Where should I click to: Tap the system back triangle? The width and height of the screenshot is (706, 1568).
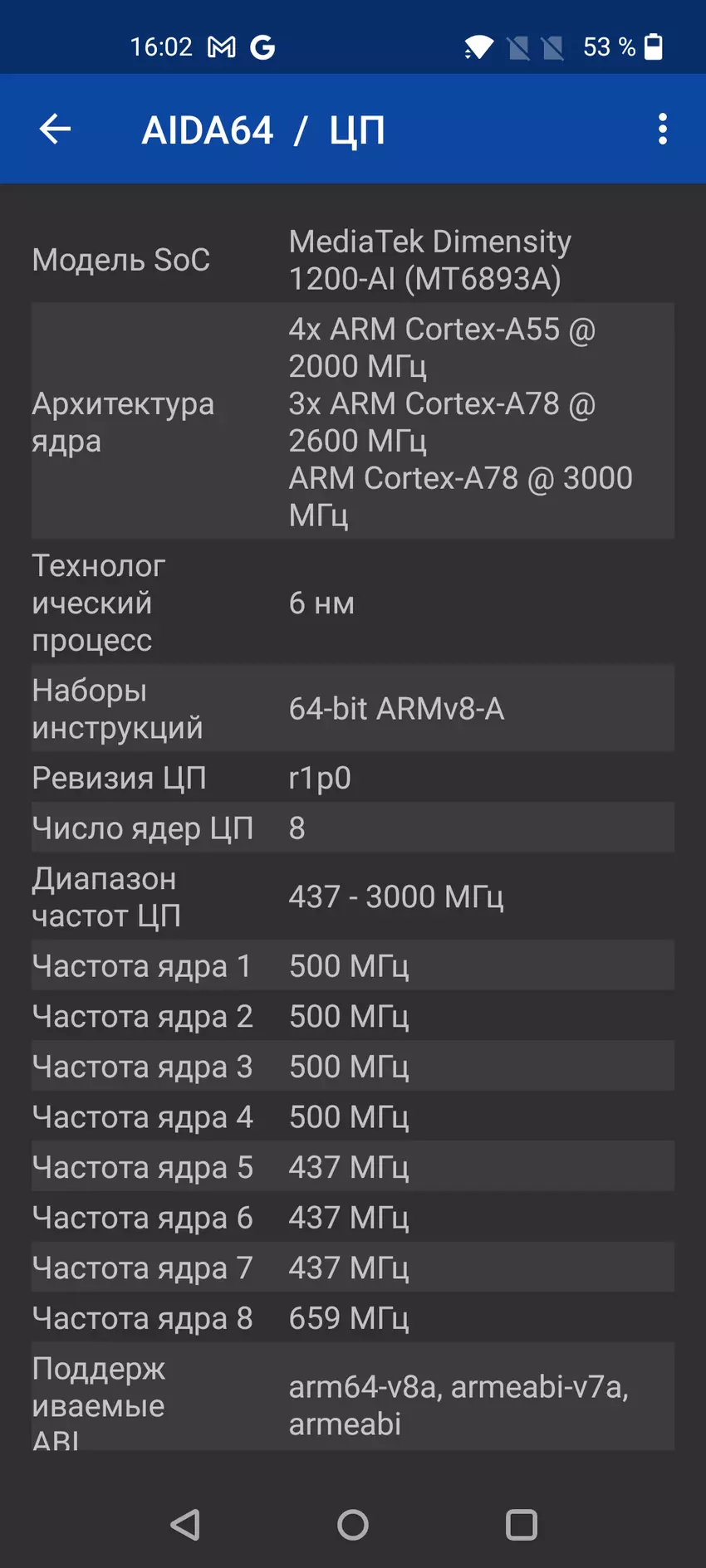pos(185,1524)
